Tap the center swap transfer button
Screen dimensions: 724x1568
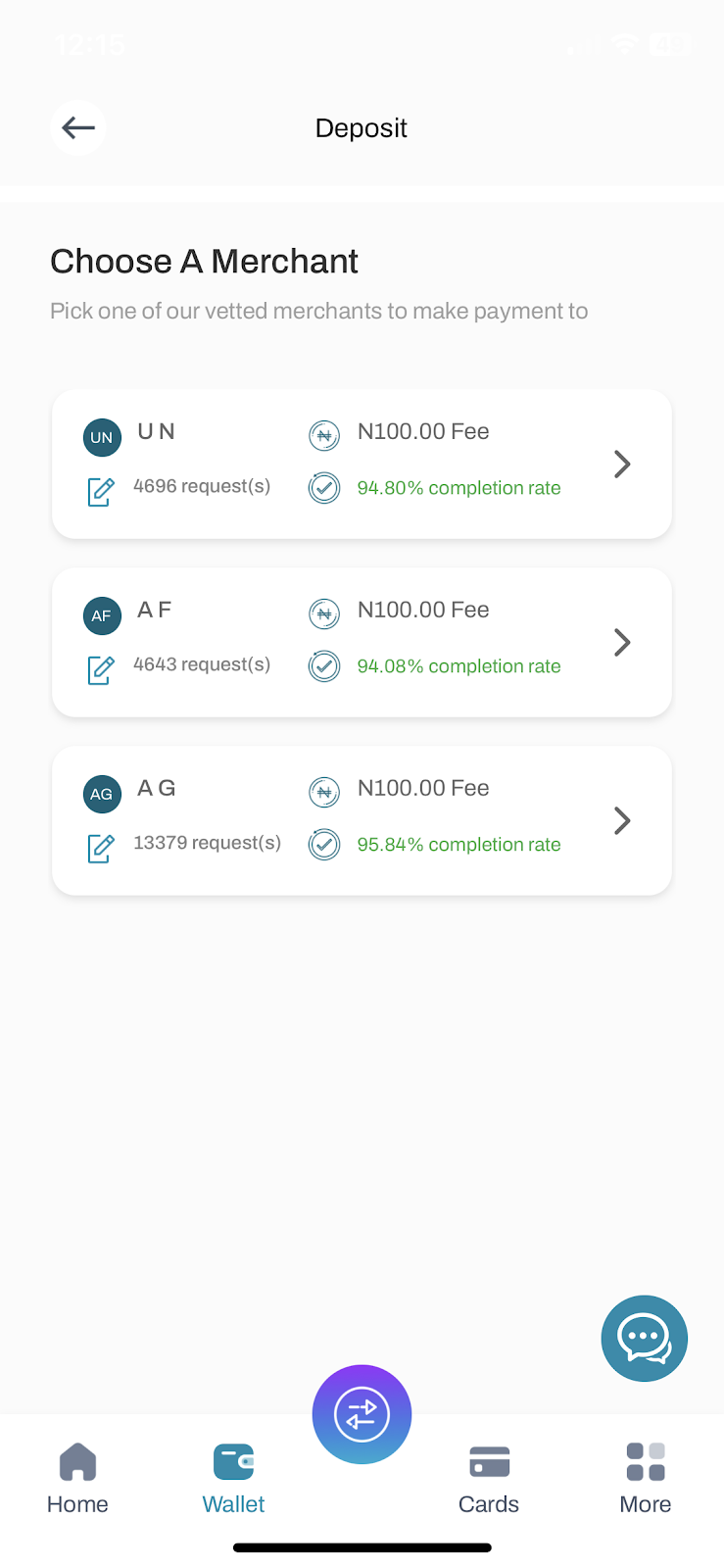362,1414
